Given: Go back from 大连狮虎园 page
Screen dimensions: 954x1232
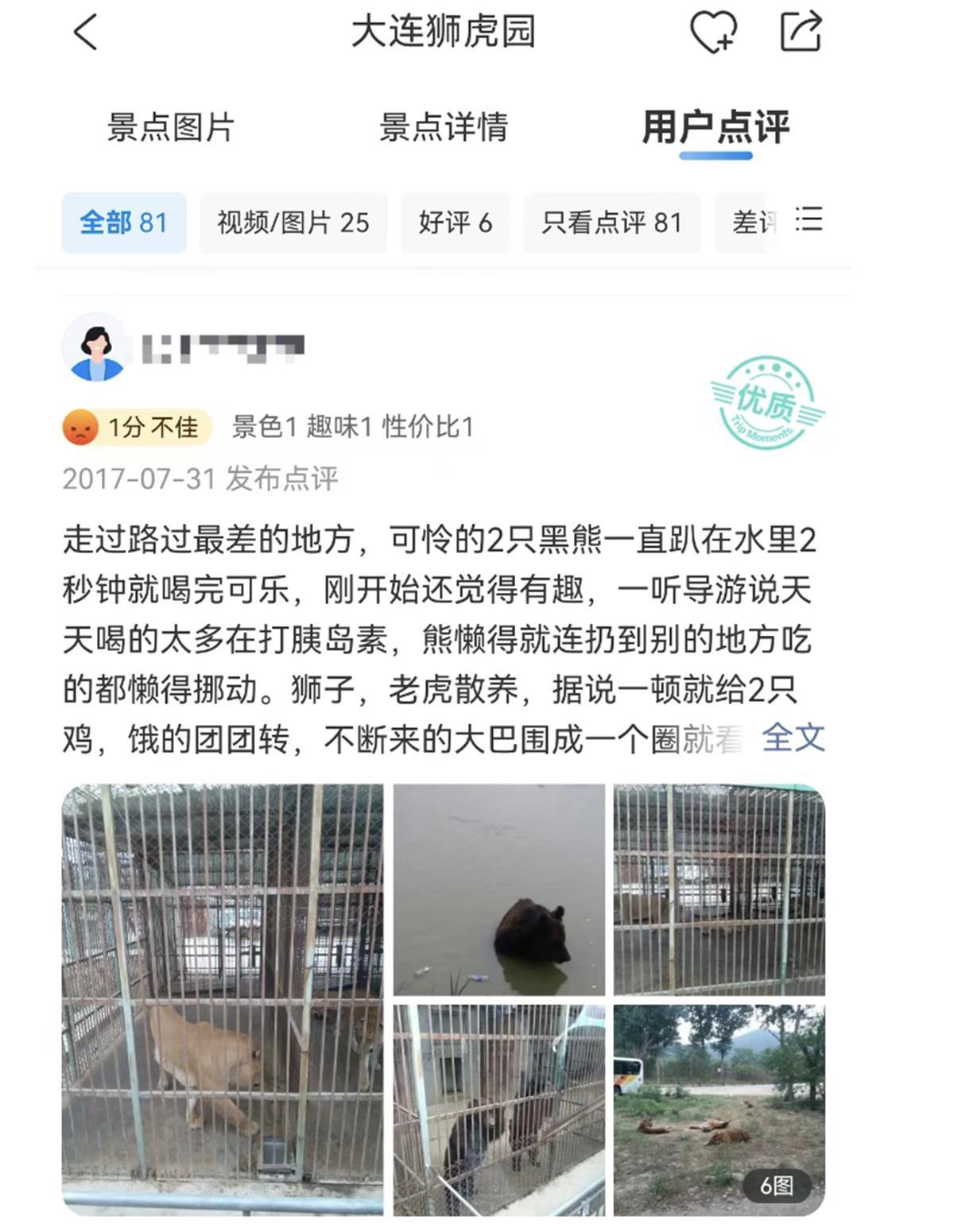Looking at the screenshot, I should click(86, 33).
